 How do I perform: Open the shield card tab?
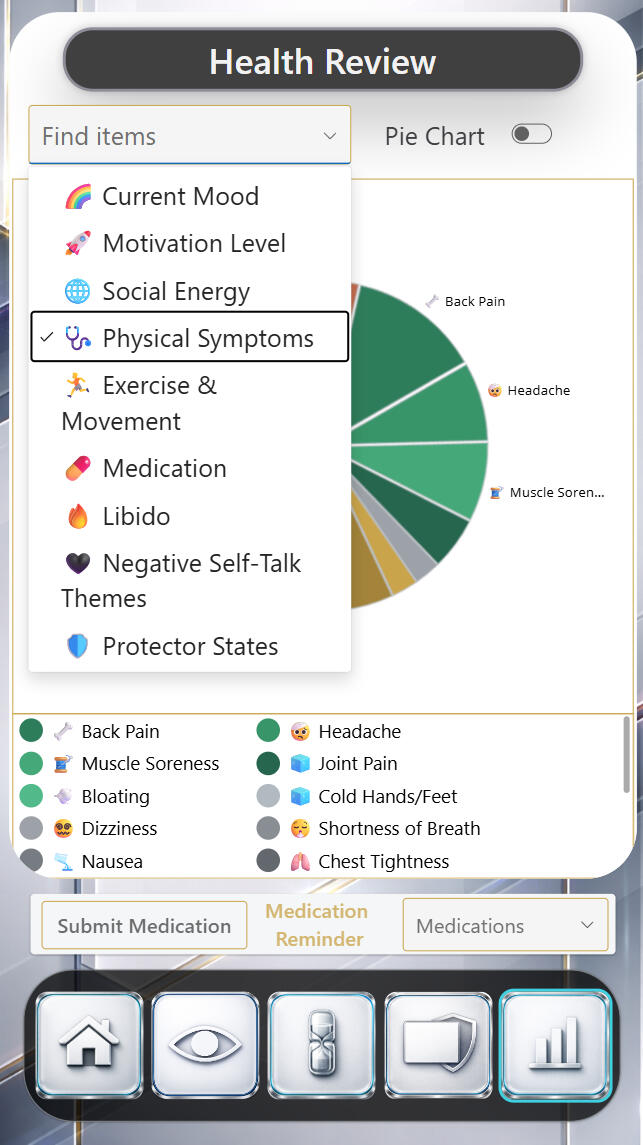437,1045
